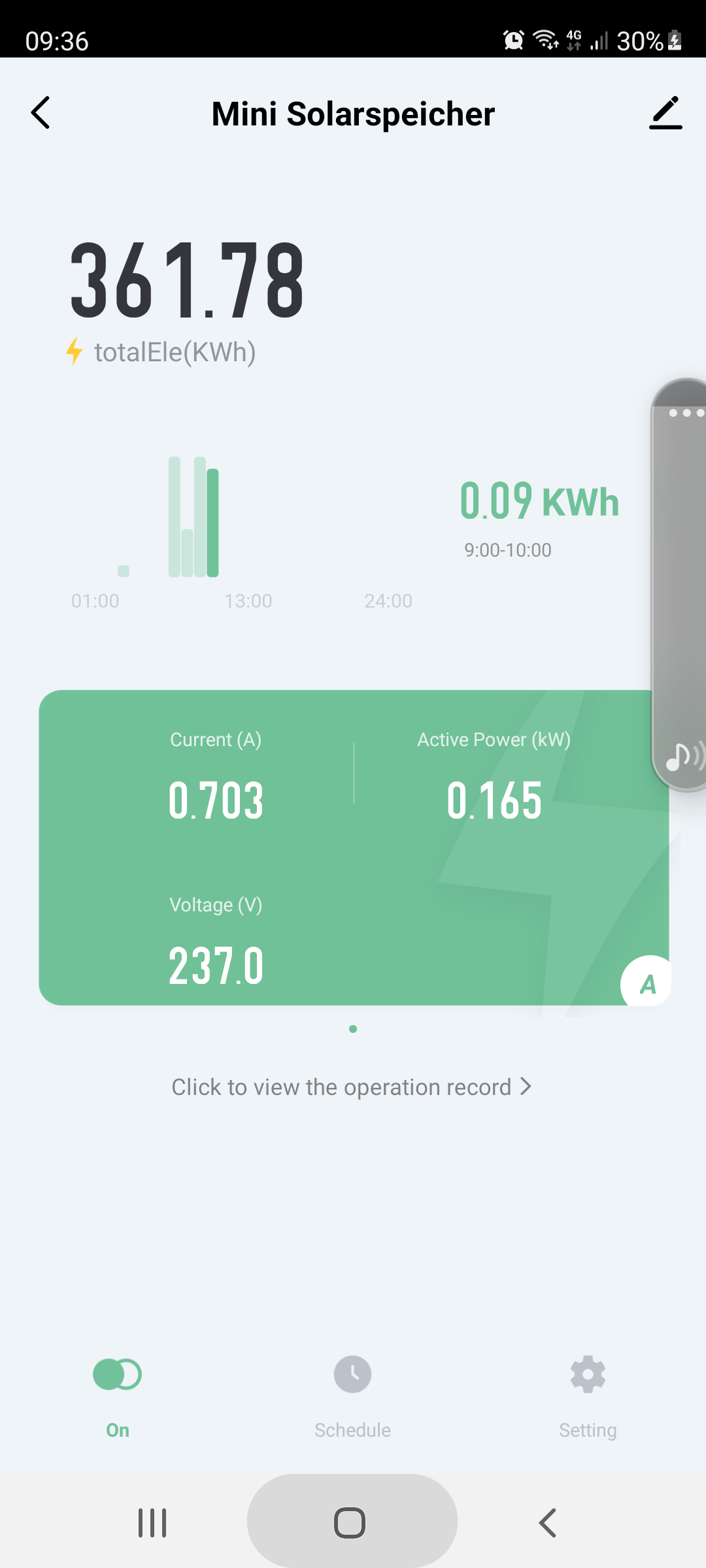706x1568 pixels.
Task: Click to view the operation record
Action: click(352, 1087)
